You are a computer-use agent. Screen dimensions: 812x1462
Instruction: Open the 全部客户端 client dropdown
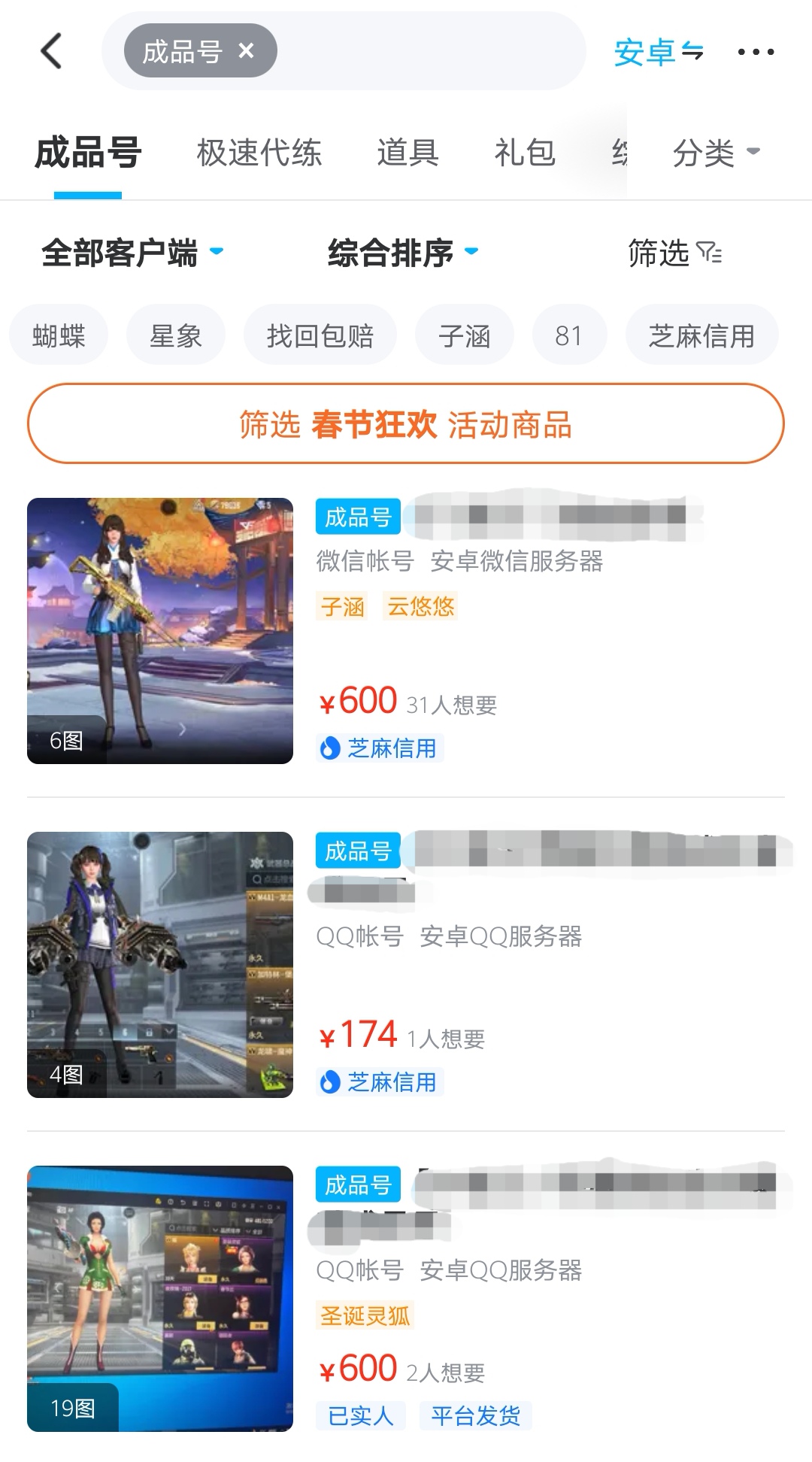(132, 253)
